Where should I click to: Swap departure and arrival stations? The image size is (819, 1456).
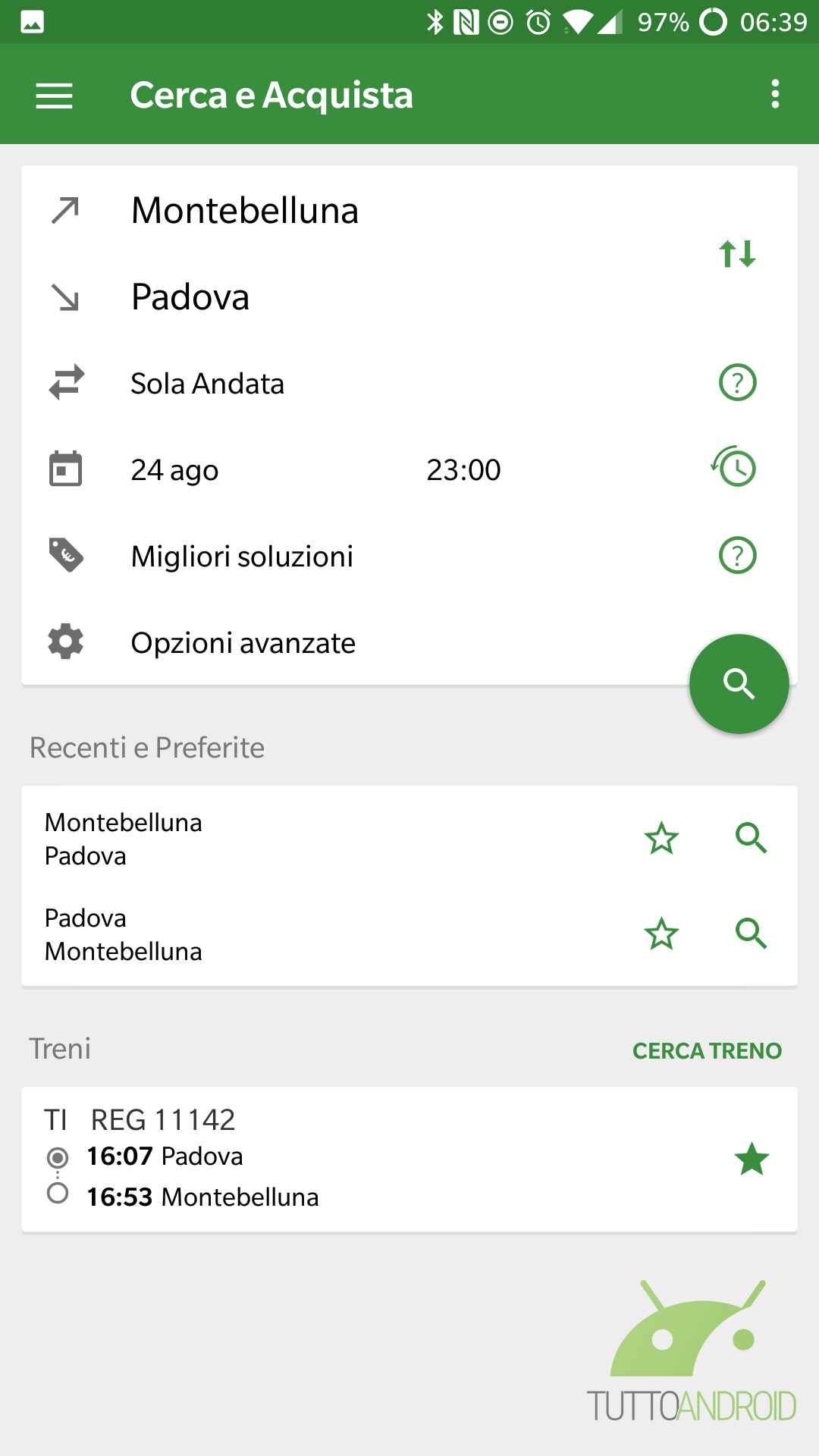point(737,253)
